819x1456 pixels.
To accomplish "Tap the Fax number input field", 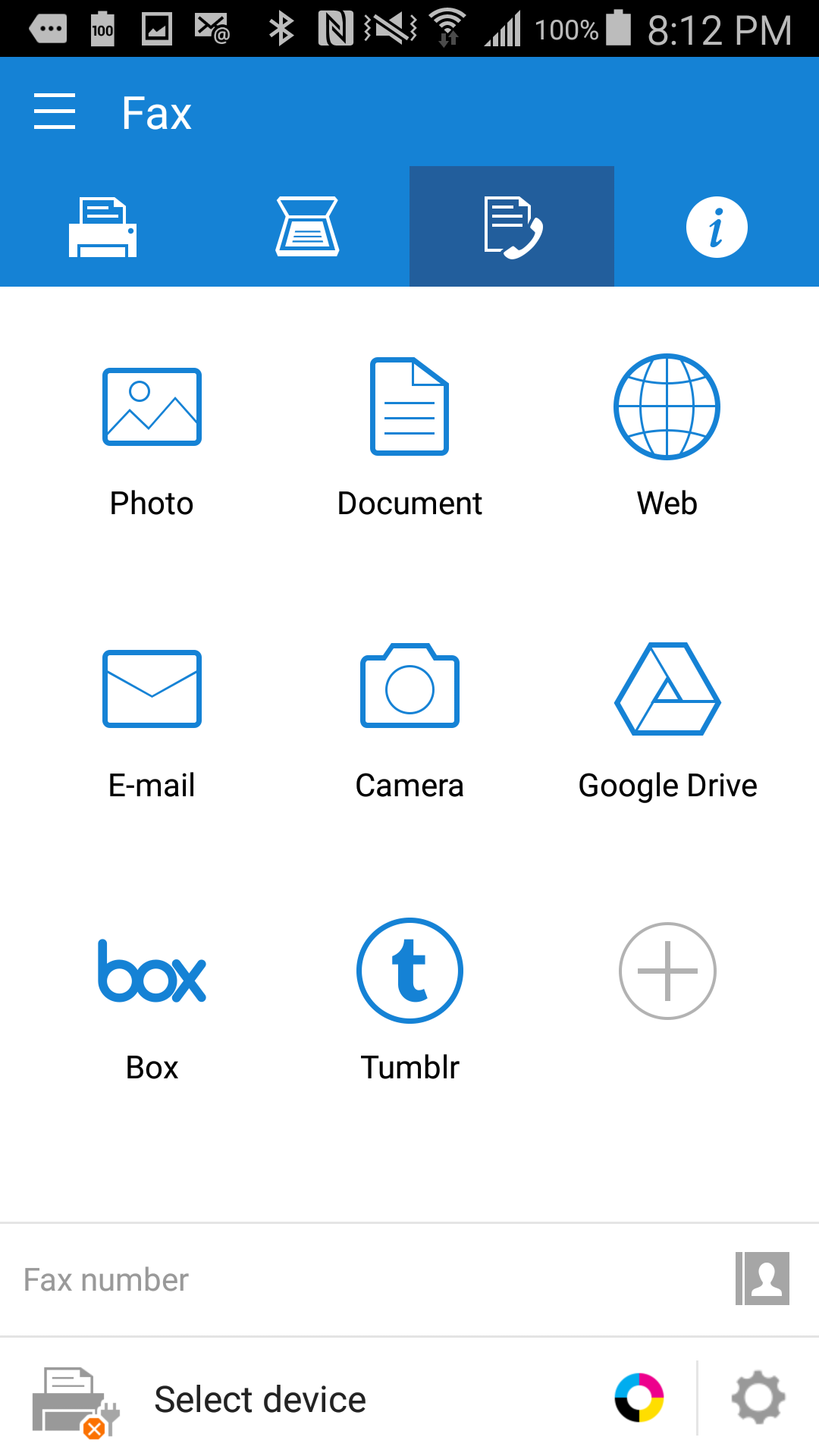I will (x=303, y=1279).
